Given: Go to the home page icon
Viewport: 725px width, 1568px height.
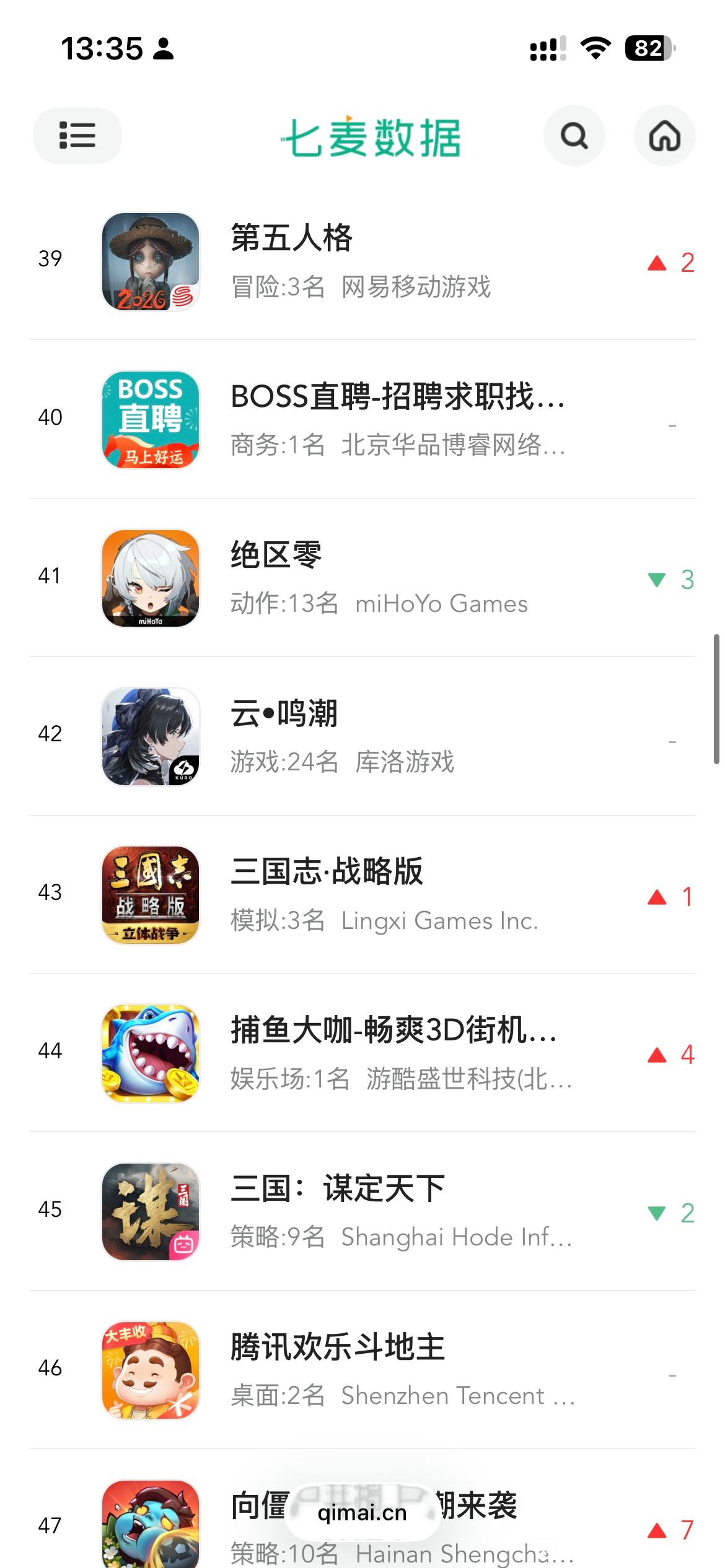Looking at the screenshot, I should tap(664, 136).
